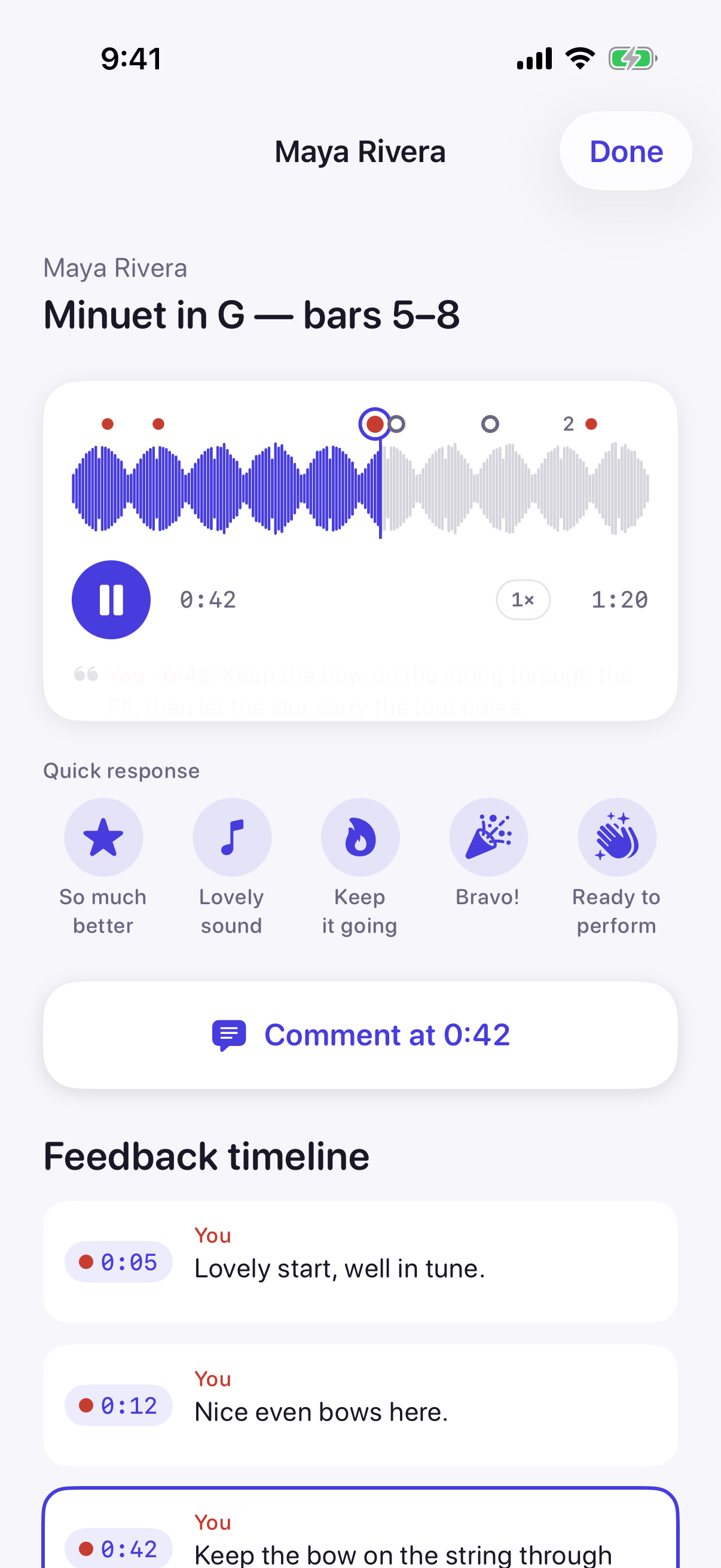This screenshot has height=1568, width=721.
Task: Jump to the first red waveform marker
Action: point(108,423)
